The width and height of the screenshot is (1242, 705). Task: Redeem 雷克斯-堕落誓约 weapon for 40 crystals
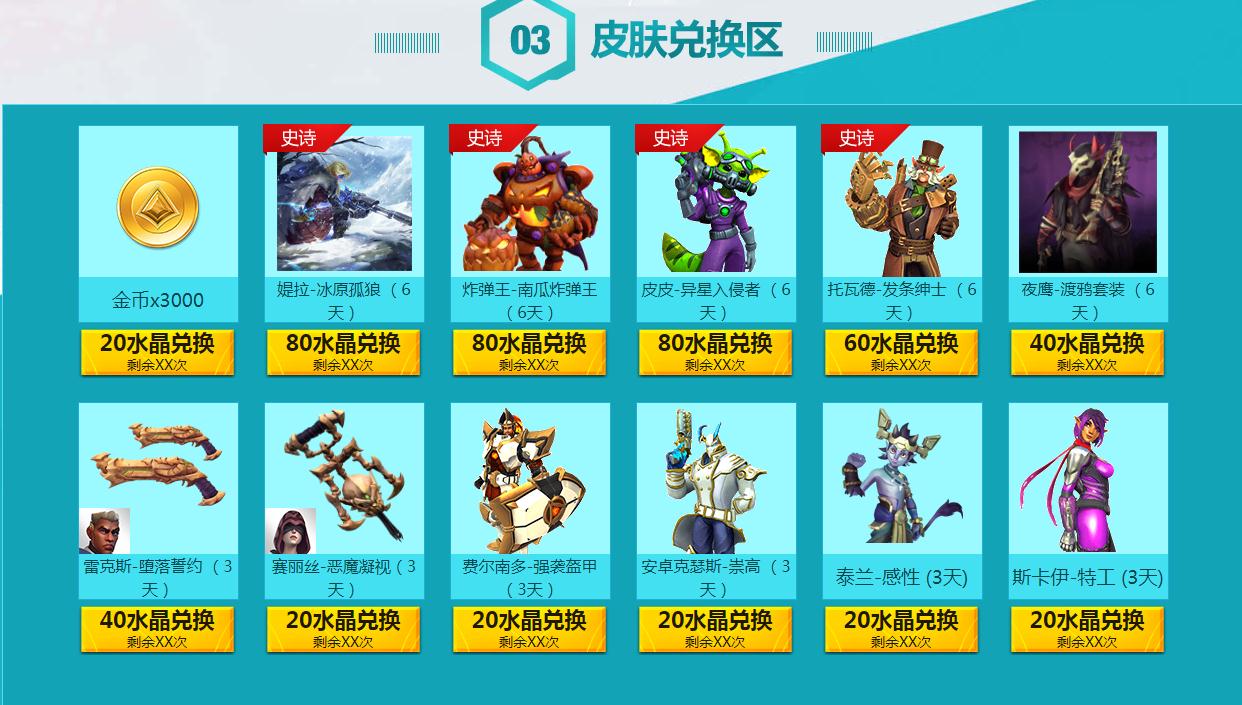157,628
